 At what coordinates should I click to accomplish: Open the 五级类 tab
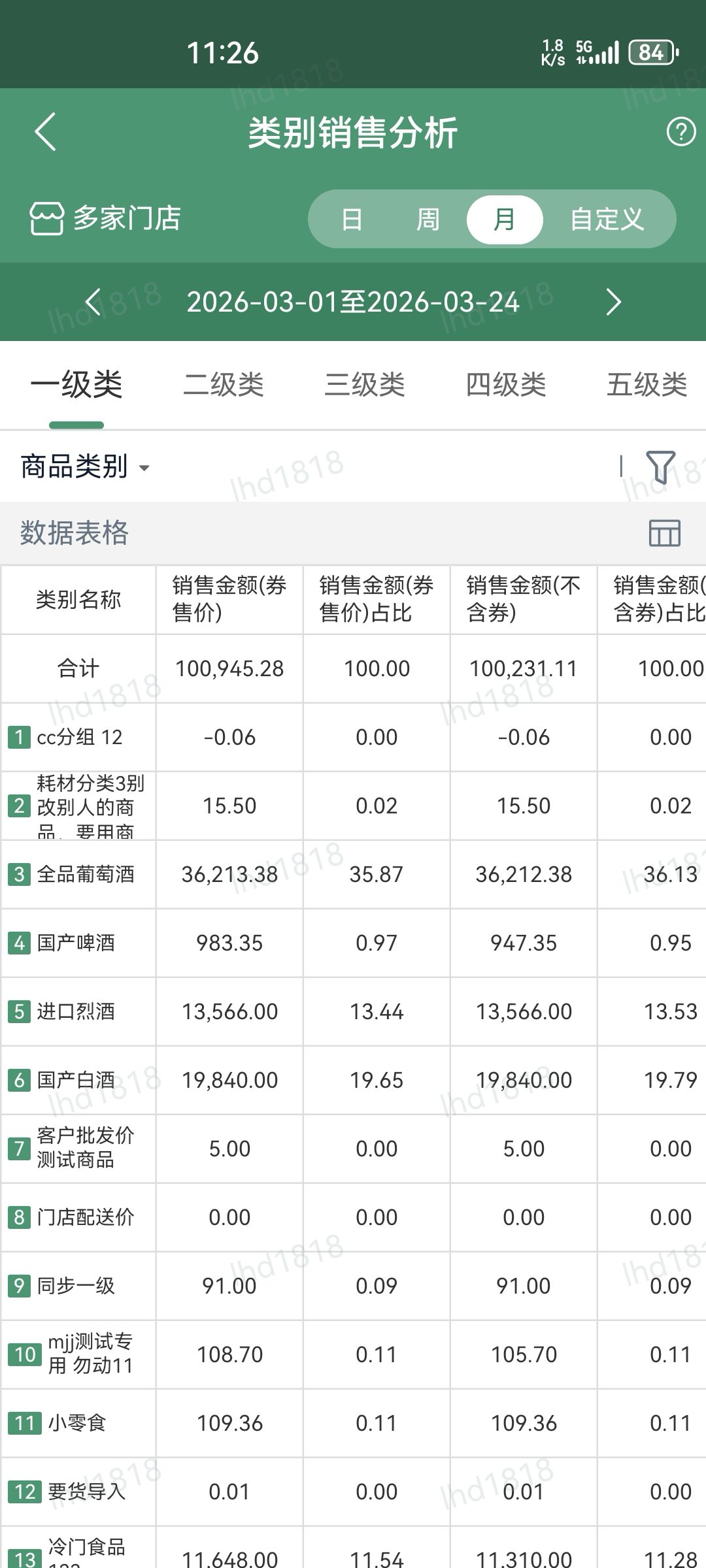[x=647, y=384]
